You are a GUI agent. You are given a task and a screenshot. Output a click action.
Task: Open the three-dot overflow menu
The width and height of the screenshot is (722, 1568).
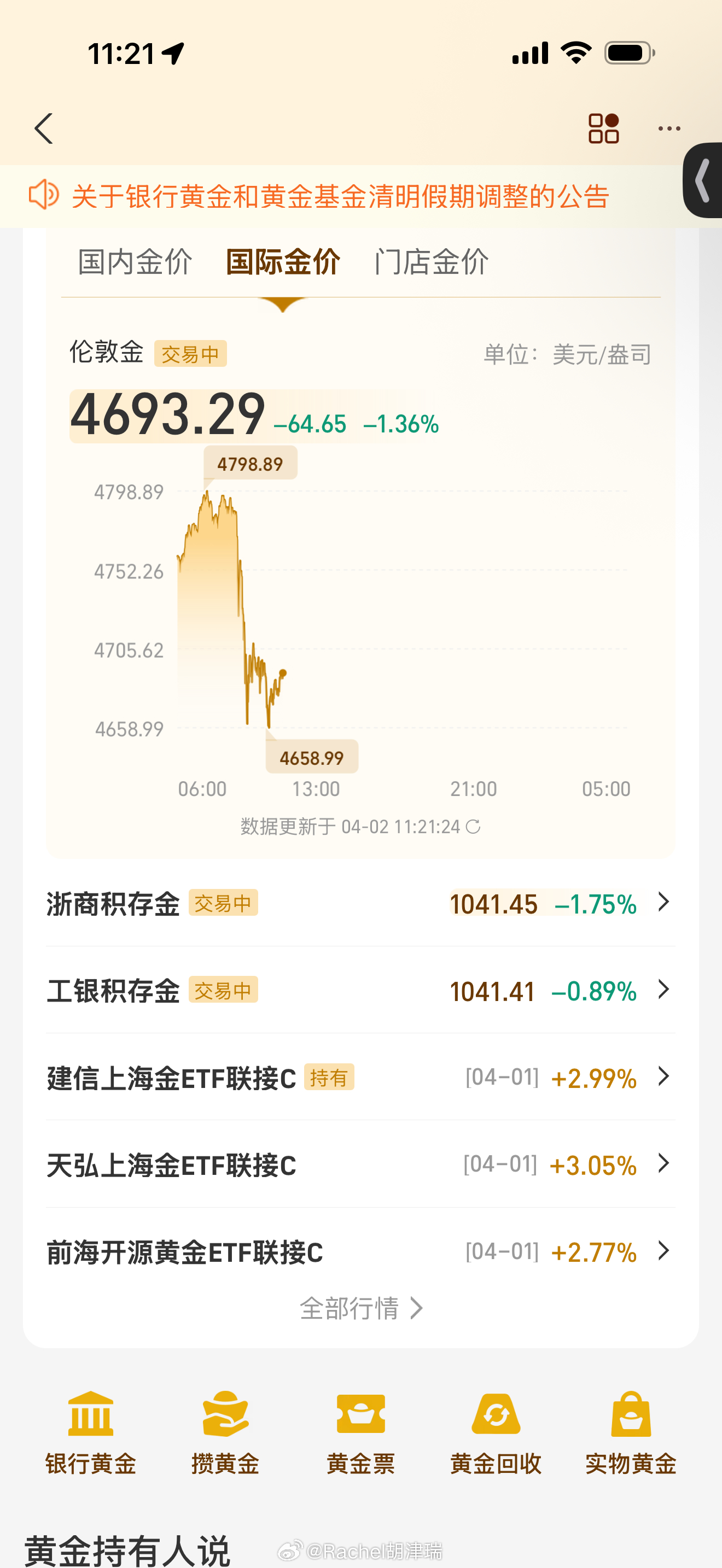tap(669, 128)
